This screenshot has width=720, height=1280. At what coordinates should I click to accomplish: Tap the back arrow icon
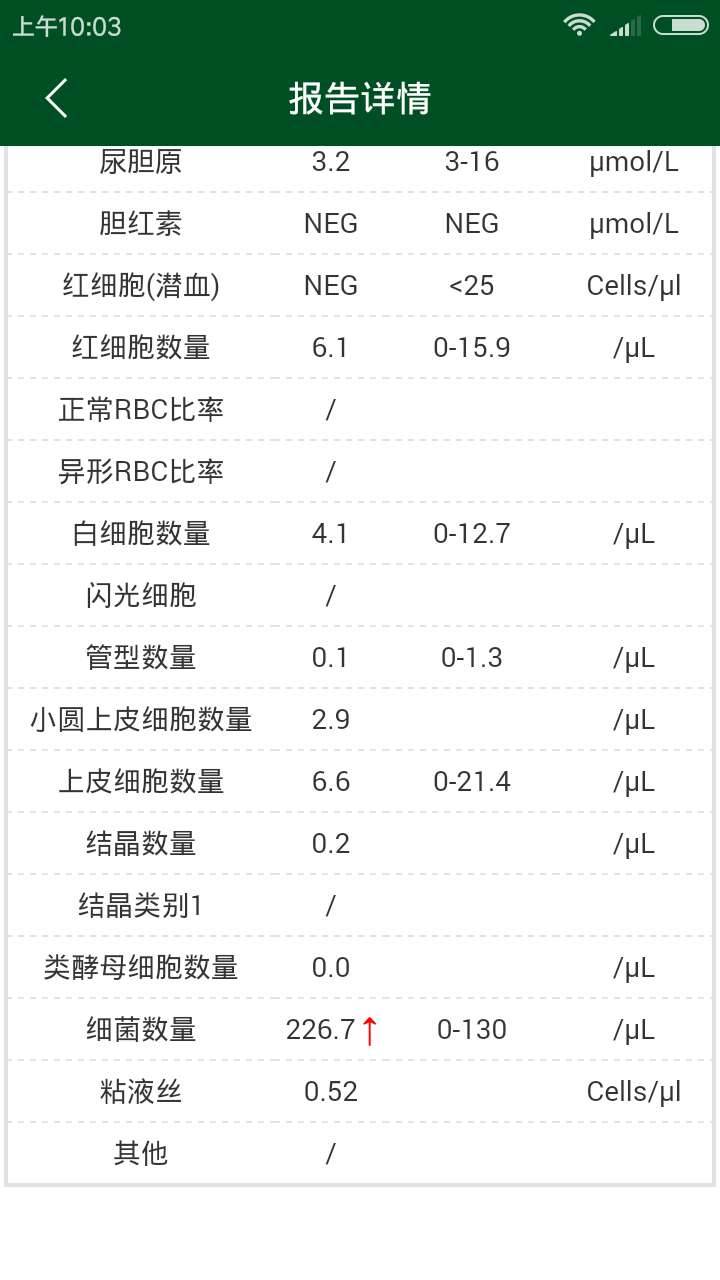(x=55, y=99)
